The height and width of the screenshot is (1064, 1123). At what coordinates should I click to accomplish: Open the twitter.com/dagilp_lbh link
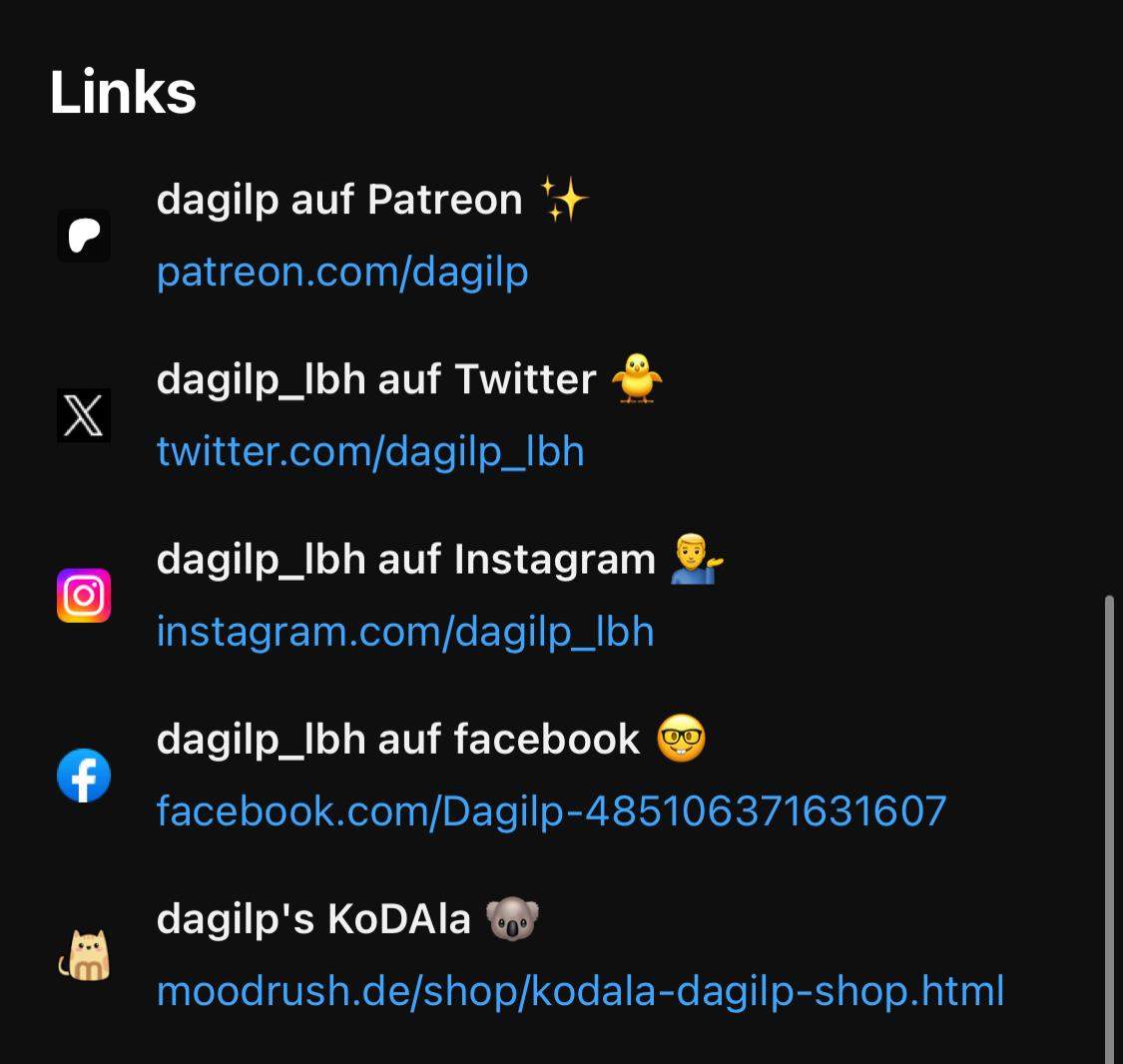coord(370,452)
